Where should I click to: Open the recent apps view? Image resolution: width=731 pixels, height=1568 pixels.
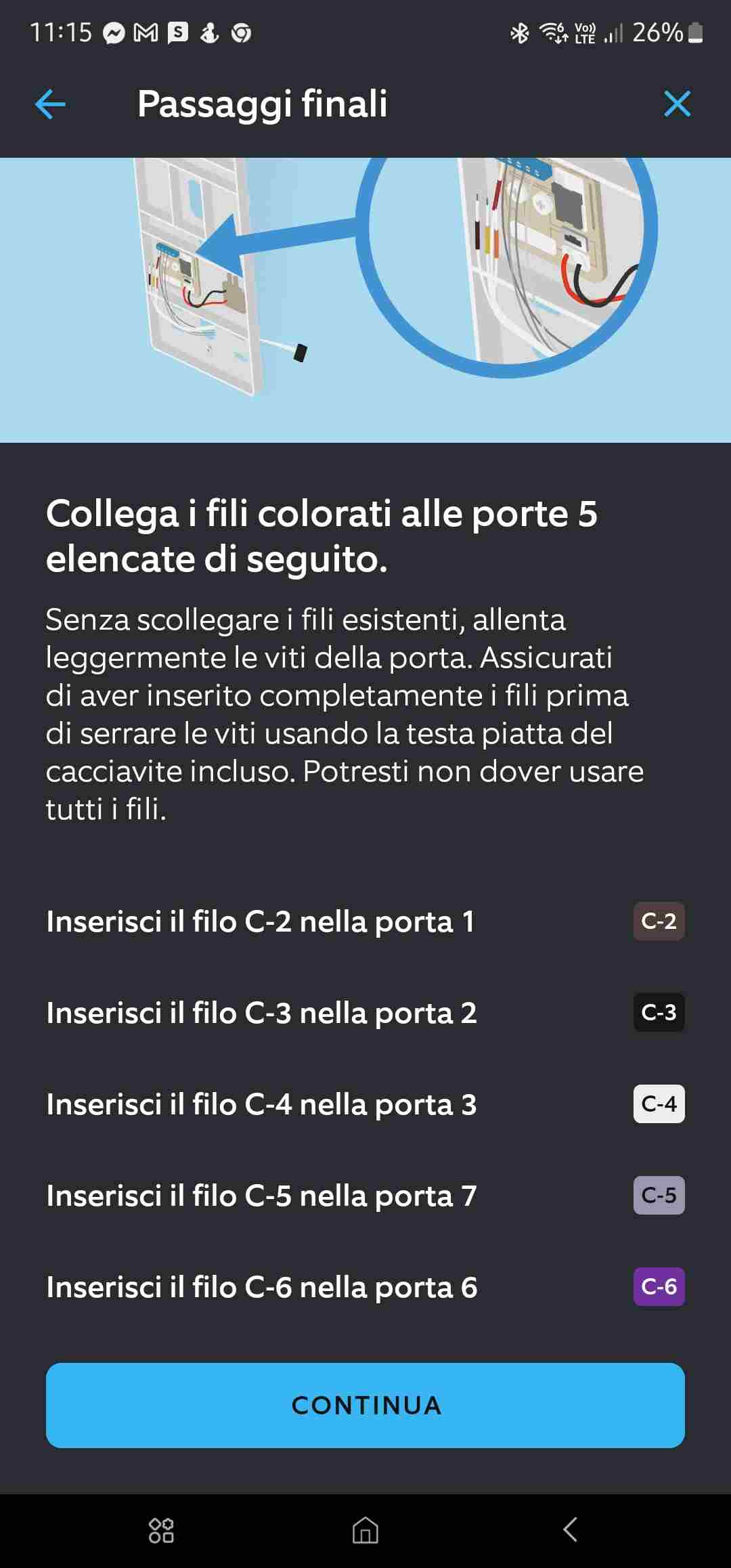(161, 1530)
